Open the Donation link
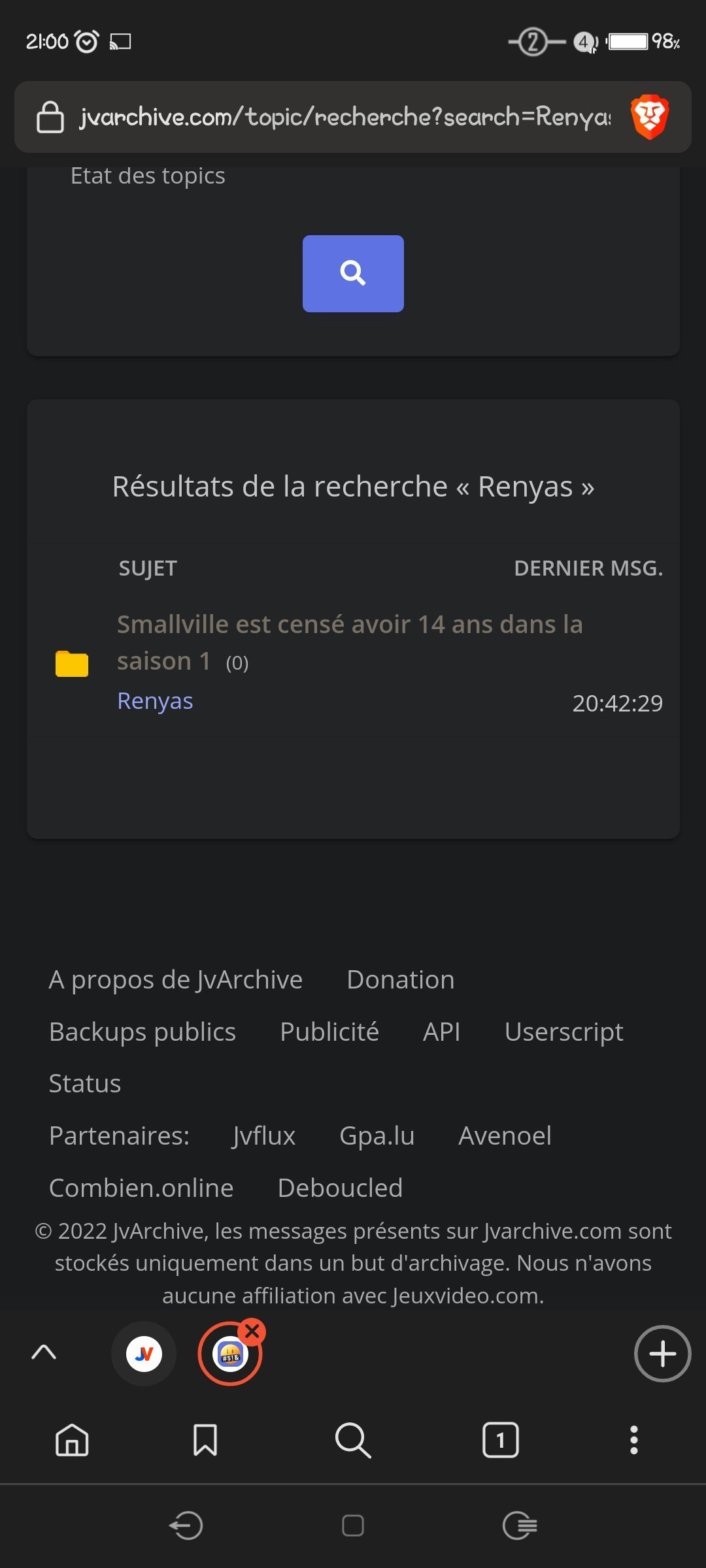The height and width of the screenshot is (1568, 706). coord(401,979)
